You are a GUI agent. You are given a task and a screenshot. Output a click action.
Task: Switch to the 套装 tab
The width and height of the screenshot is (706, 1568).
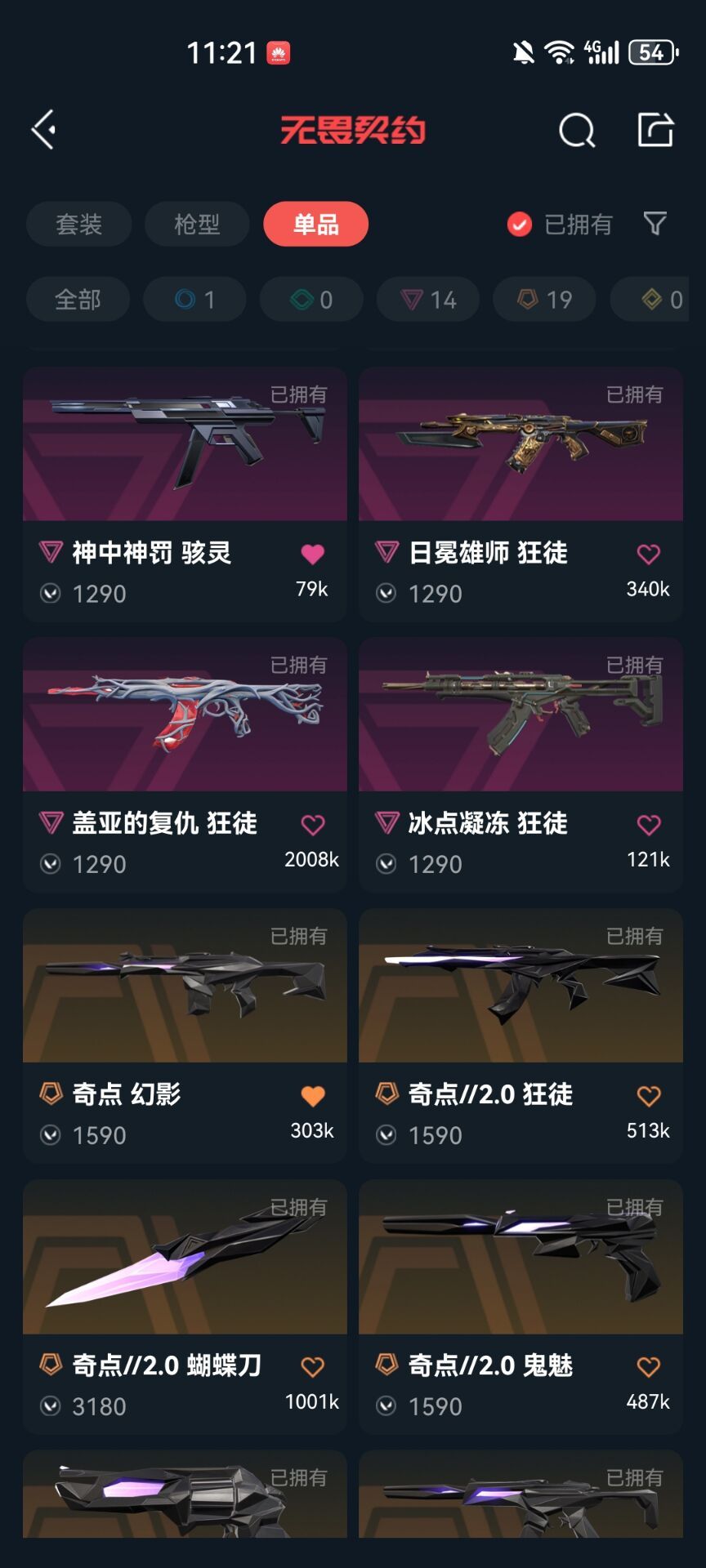coord(78,224)
